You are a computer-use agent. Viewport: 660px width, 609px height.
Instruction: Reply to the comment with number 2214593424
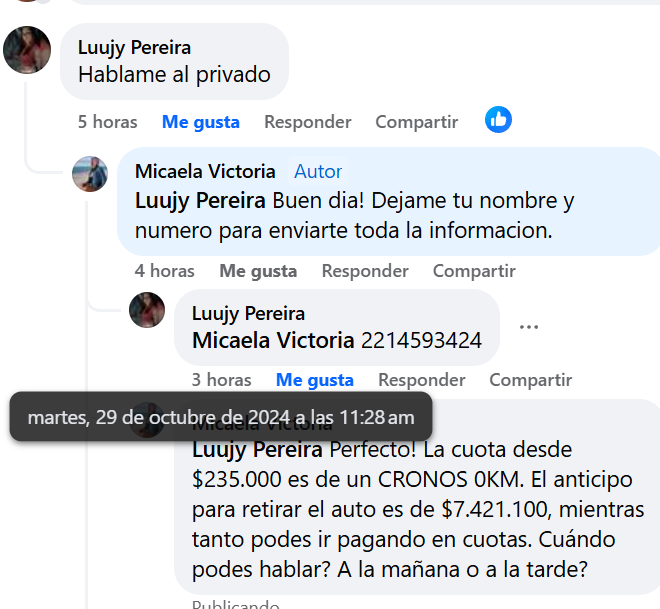[421, 380]
